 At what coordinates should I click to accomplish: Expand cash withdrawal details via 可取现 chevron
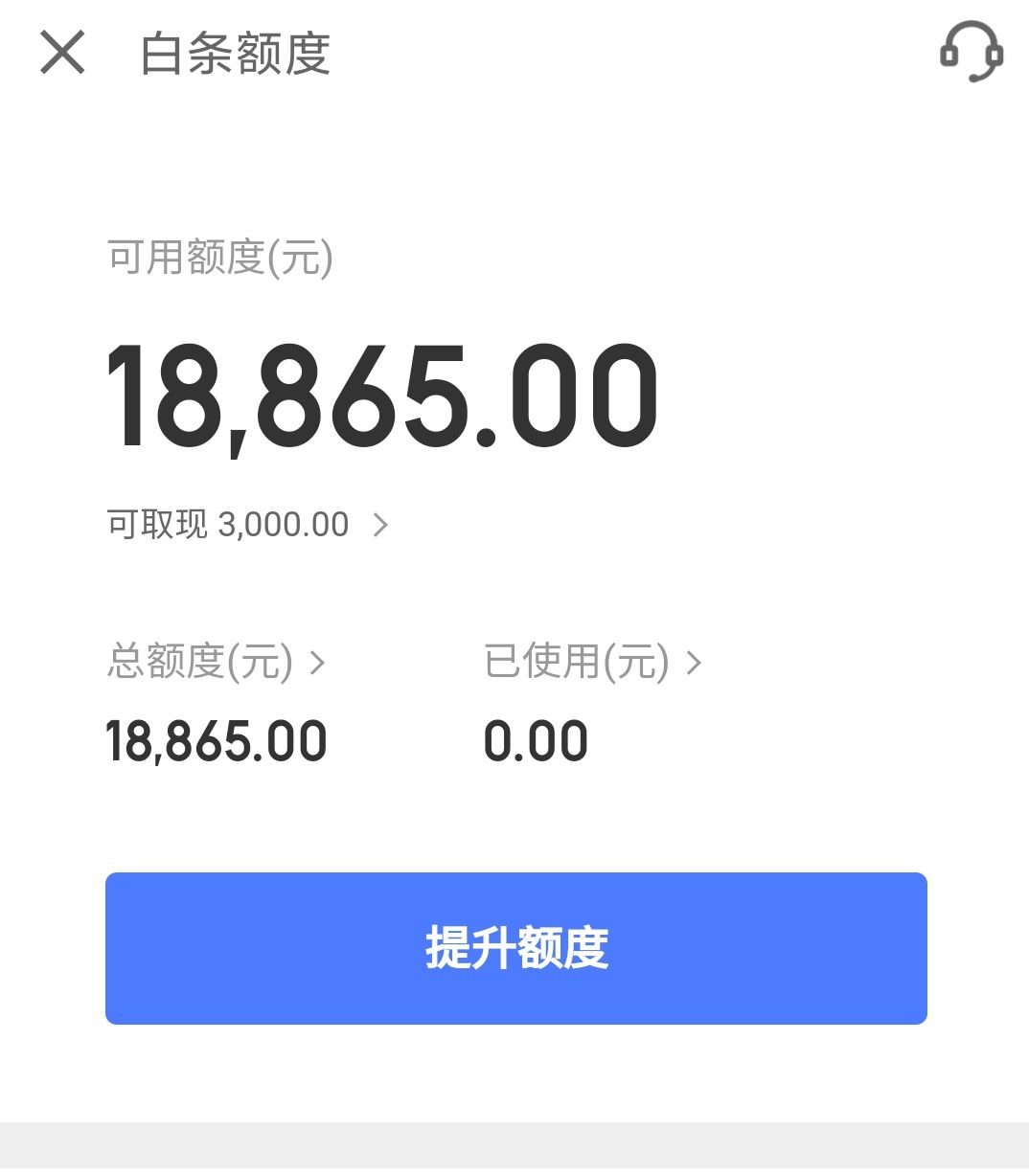click(x=381, y=525)
